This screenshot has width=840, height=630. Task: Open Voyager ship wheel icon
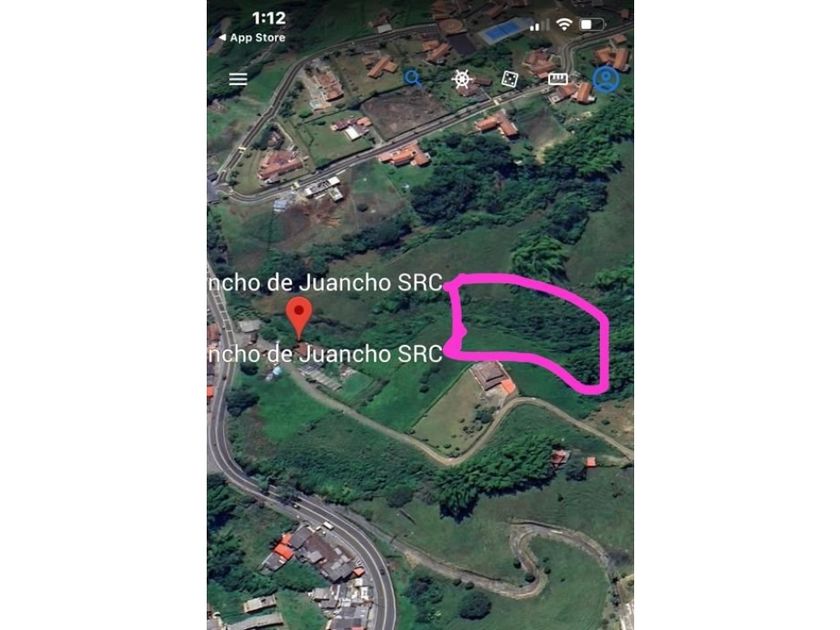point(462,79)
